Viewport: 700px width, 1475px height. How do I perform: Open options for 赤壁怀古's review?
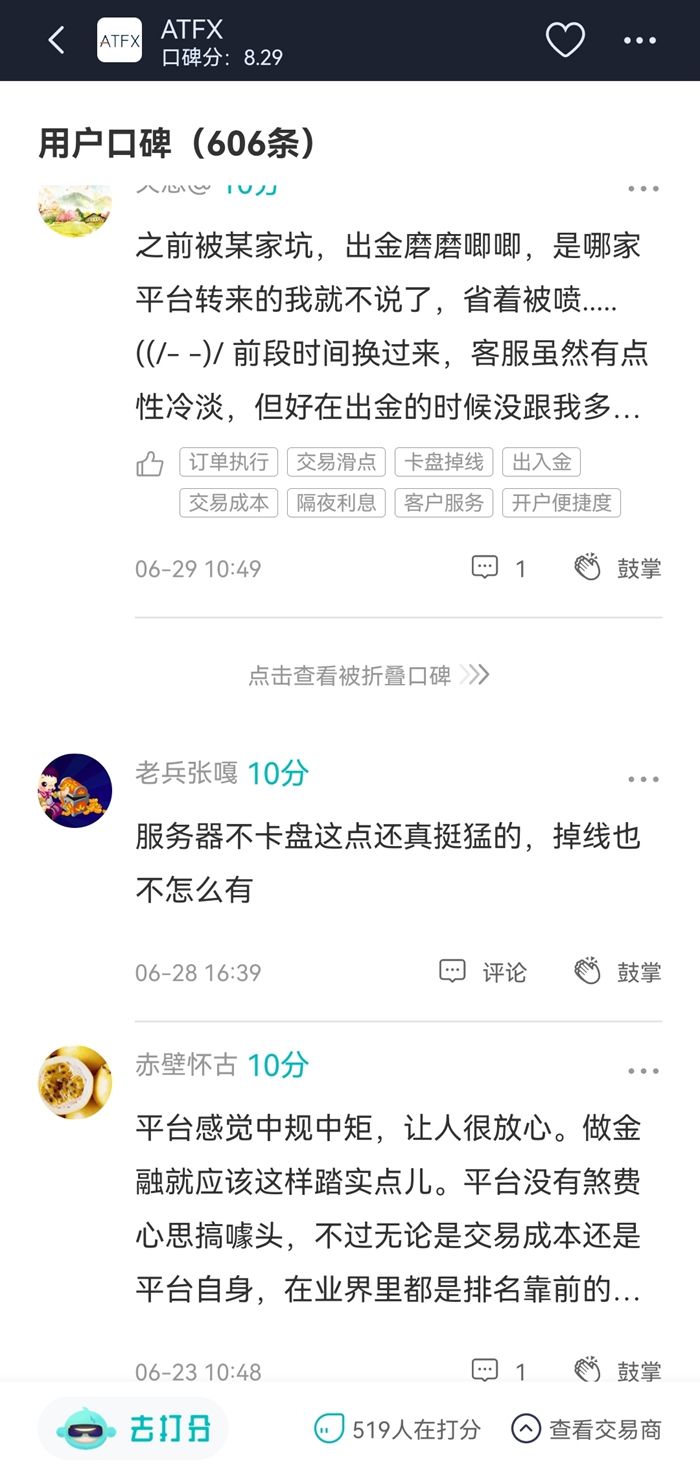643,1071
